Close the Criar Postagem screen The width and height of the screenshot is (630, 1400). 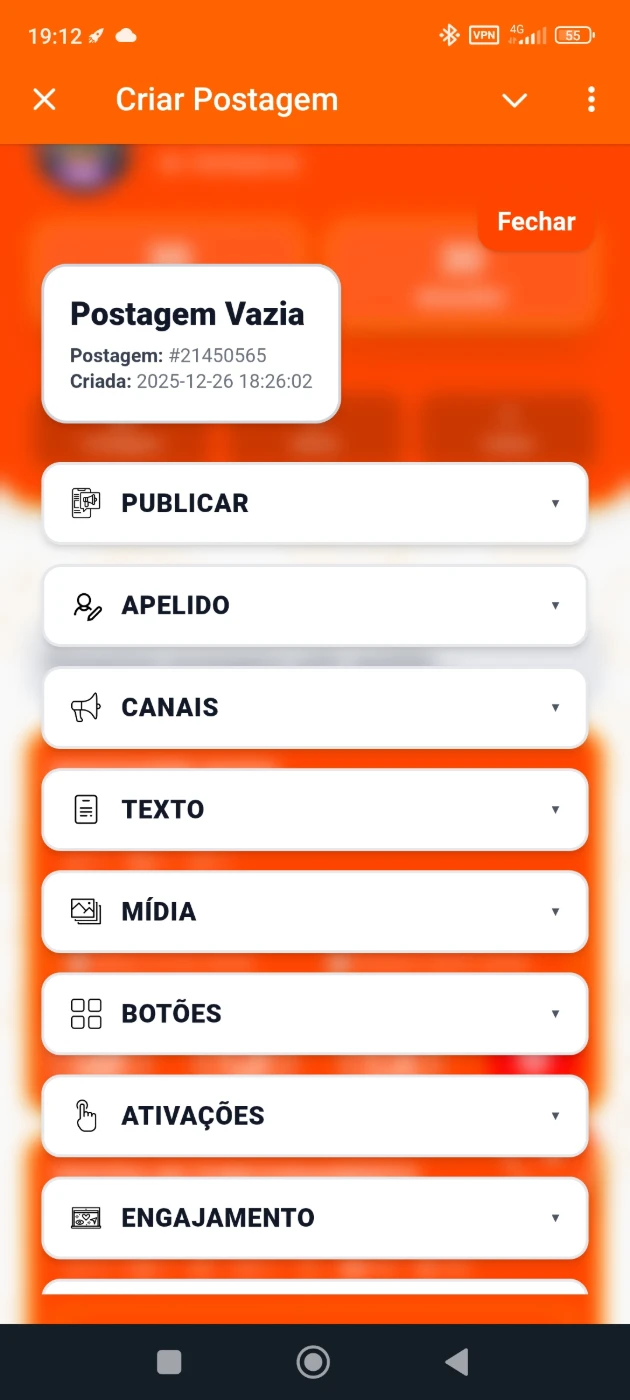point(44,99)
